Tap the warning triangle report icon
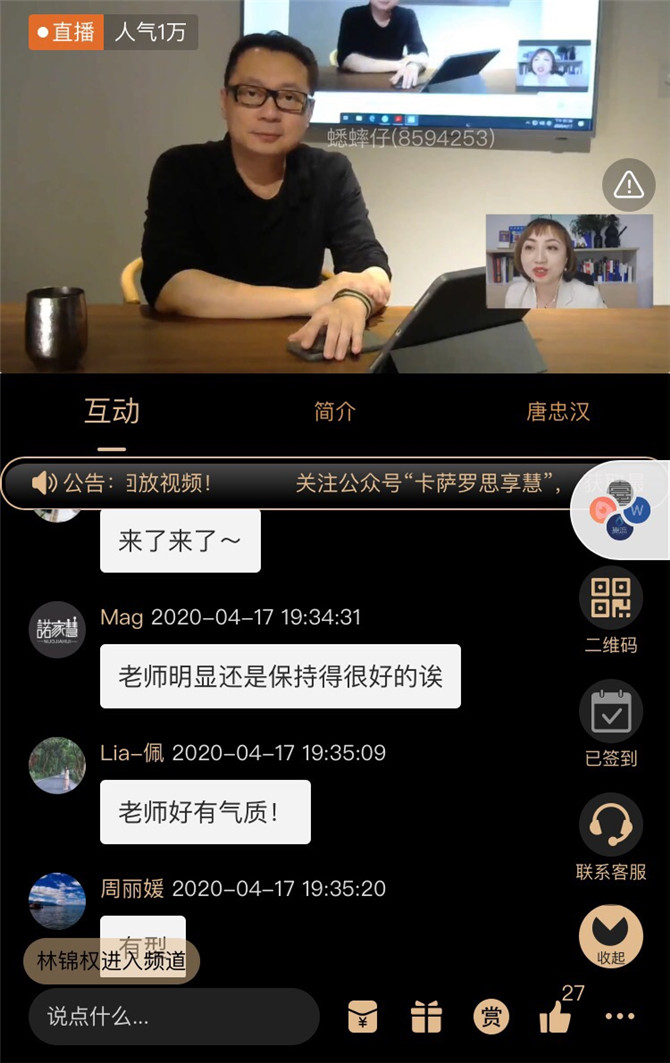The width and height of the screenshot is (670, 1063). tap(628, 185)
